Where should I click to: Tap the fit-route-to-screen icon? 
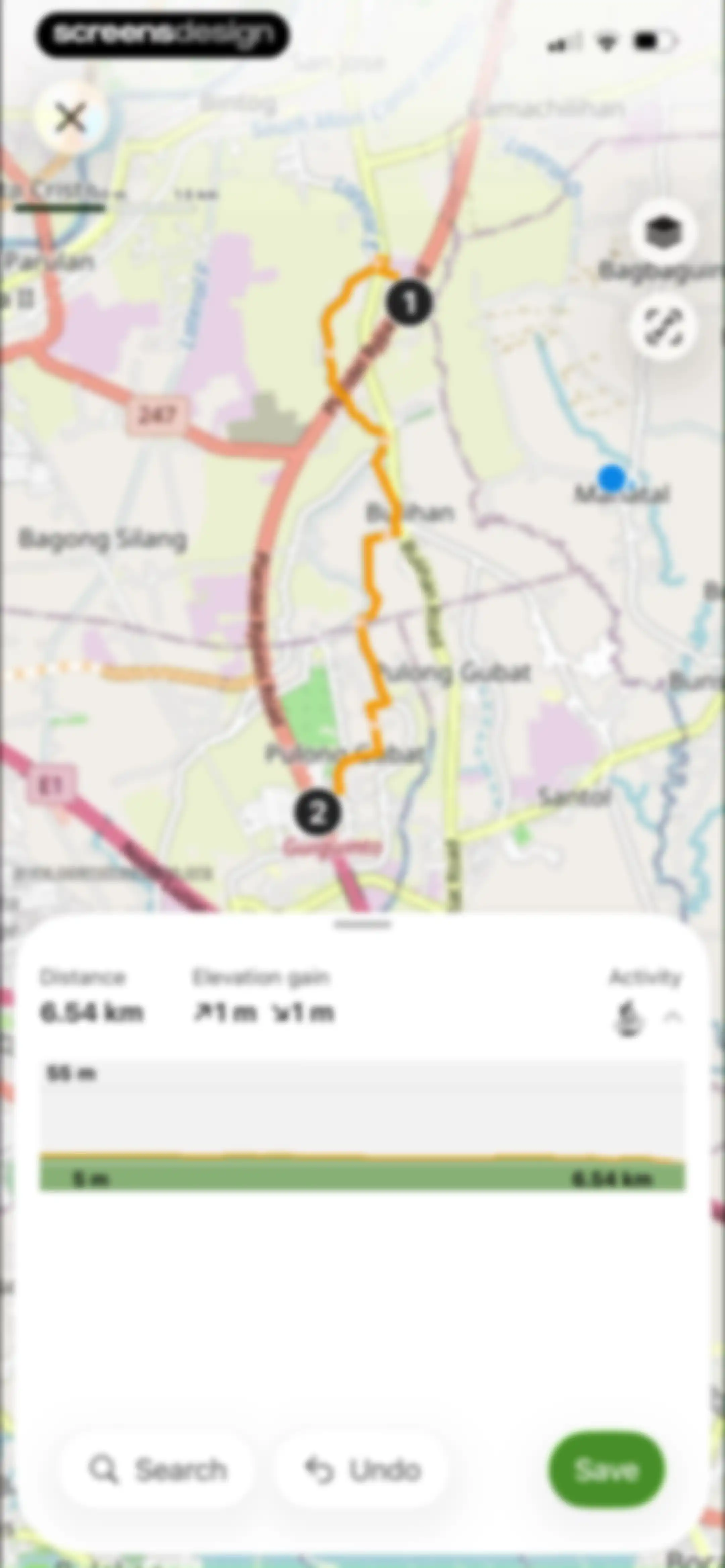pos(663,327)
